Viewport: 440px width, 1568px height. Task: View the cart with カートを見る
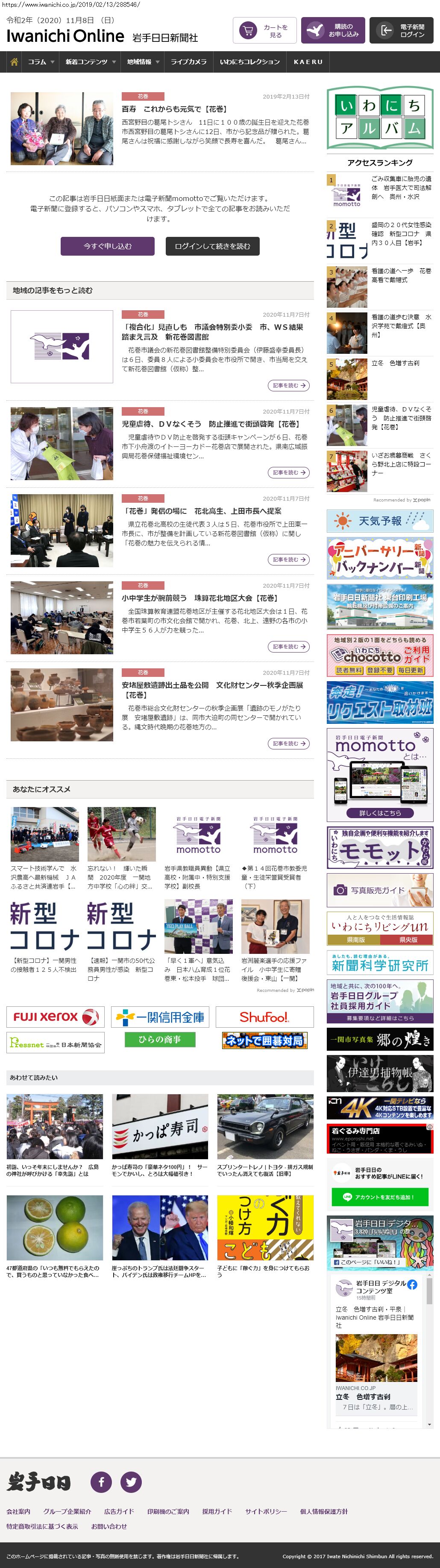[264, 30]
